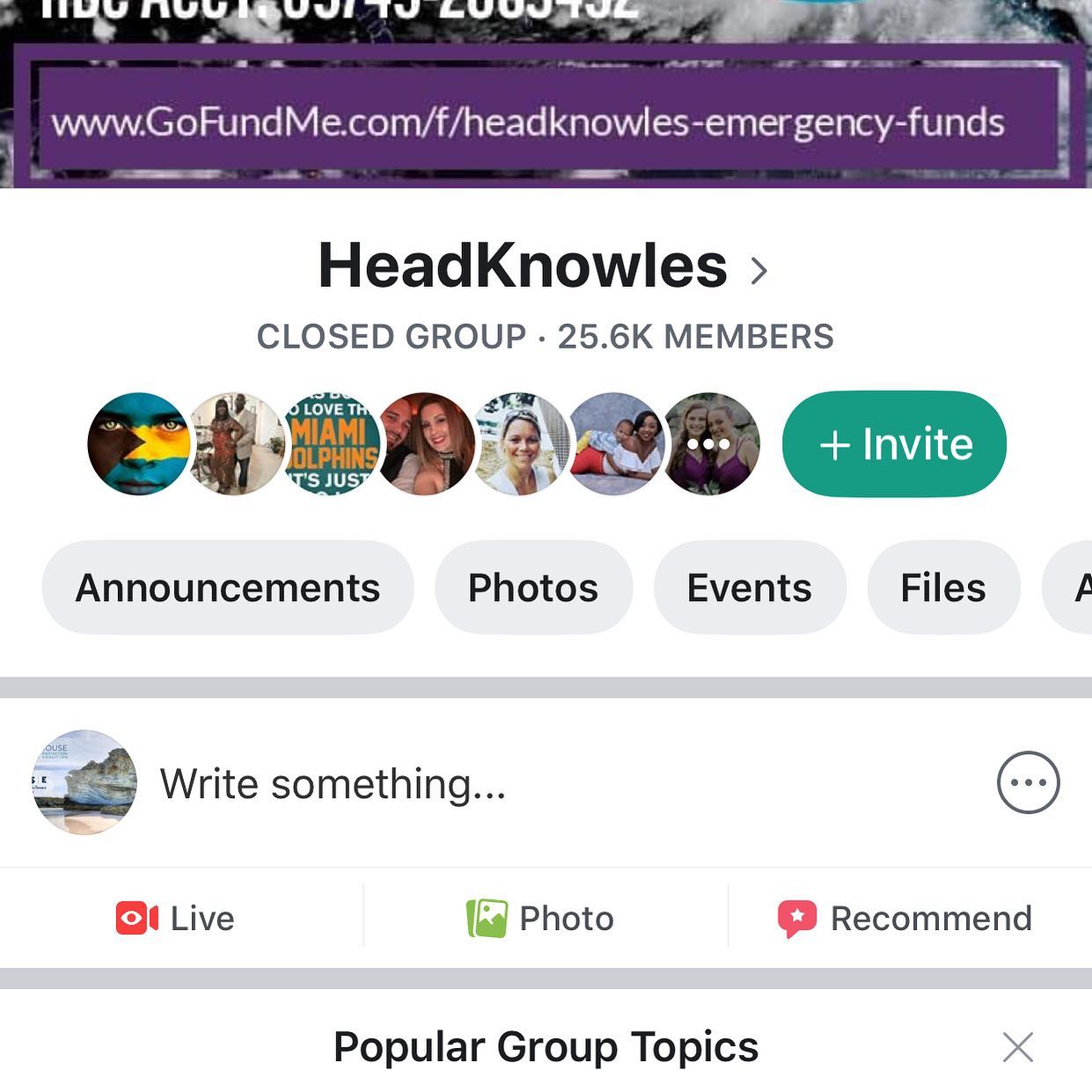Add a Photo to a post
Screen dimensions: 1092x1092
point(541,918)
